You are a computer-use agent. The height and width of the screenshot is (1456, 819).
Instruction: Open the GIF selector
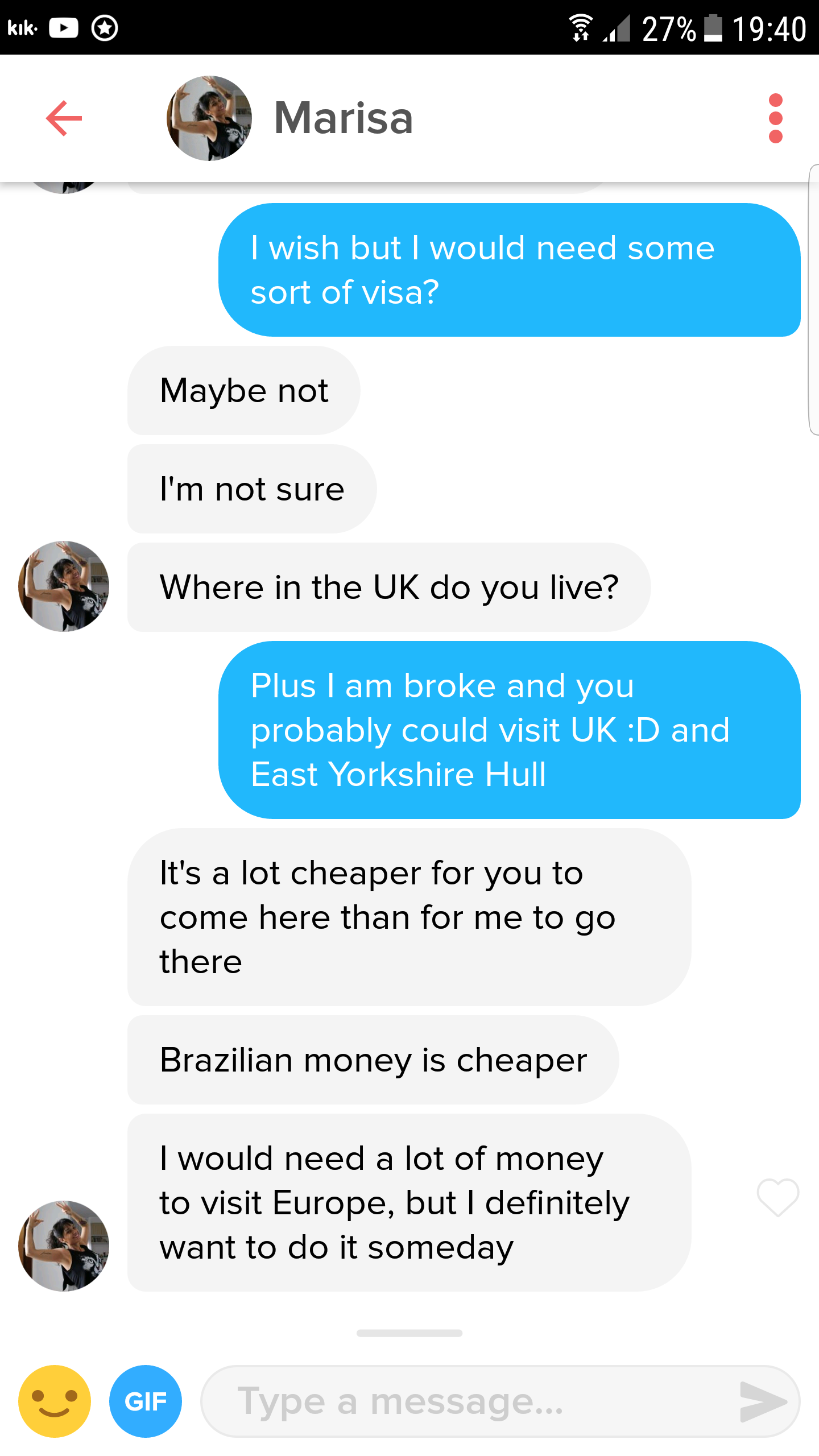(x=146, y=1401)
